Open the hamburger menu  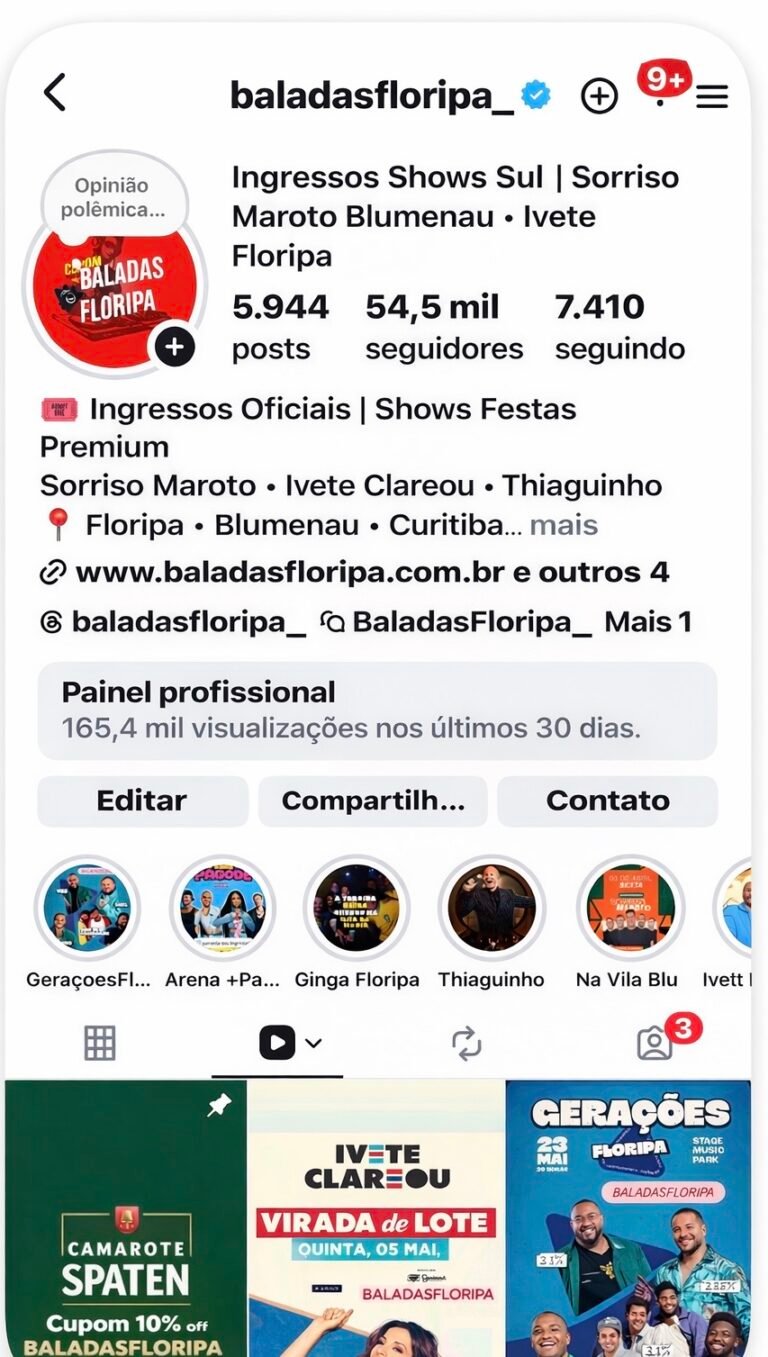[x=711, y=96]
